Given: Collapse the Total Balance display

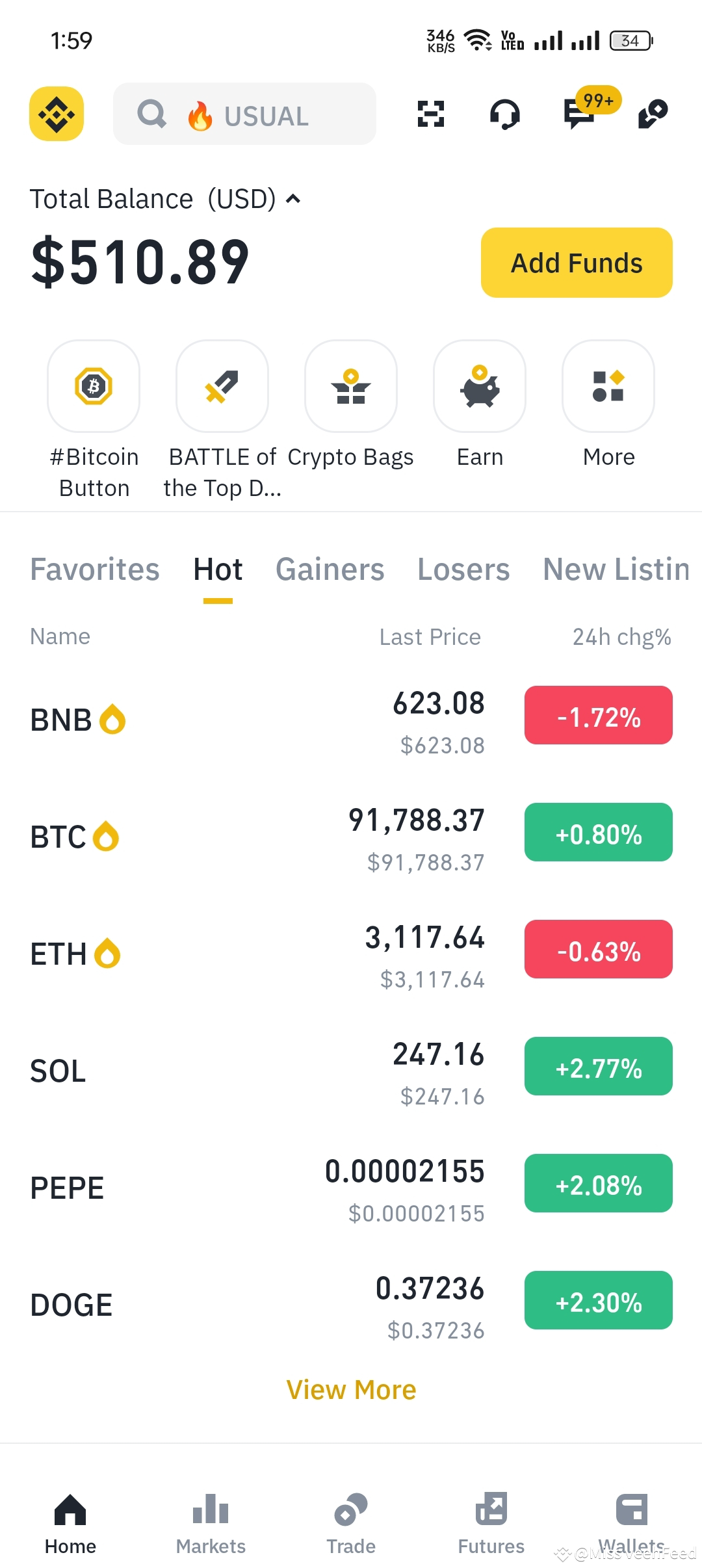Looking at the screenshot, I should 292,199.
